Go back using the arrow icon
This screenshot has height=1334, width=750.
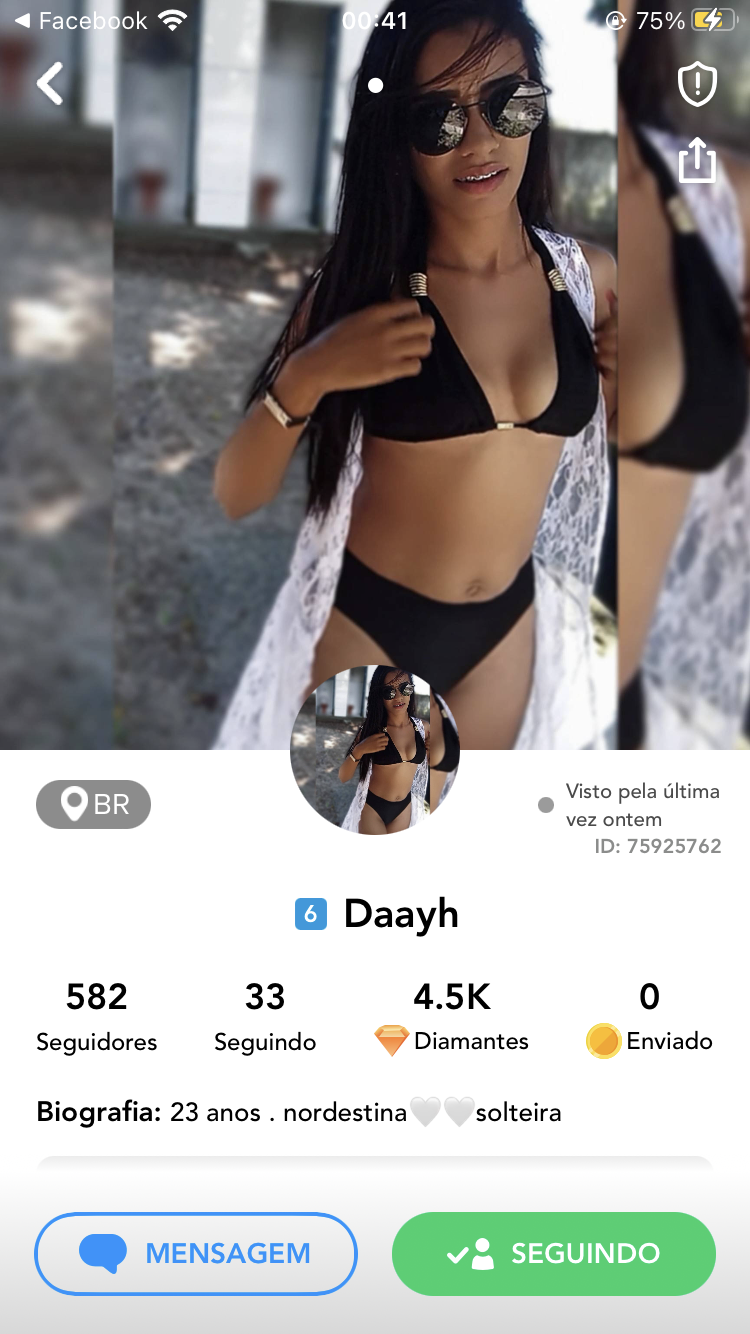coord(50,84)
